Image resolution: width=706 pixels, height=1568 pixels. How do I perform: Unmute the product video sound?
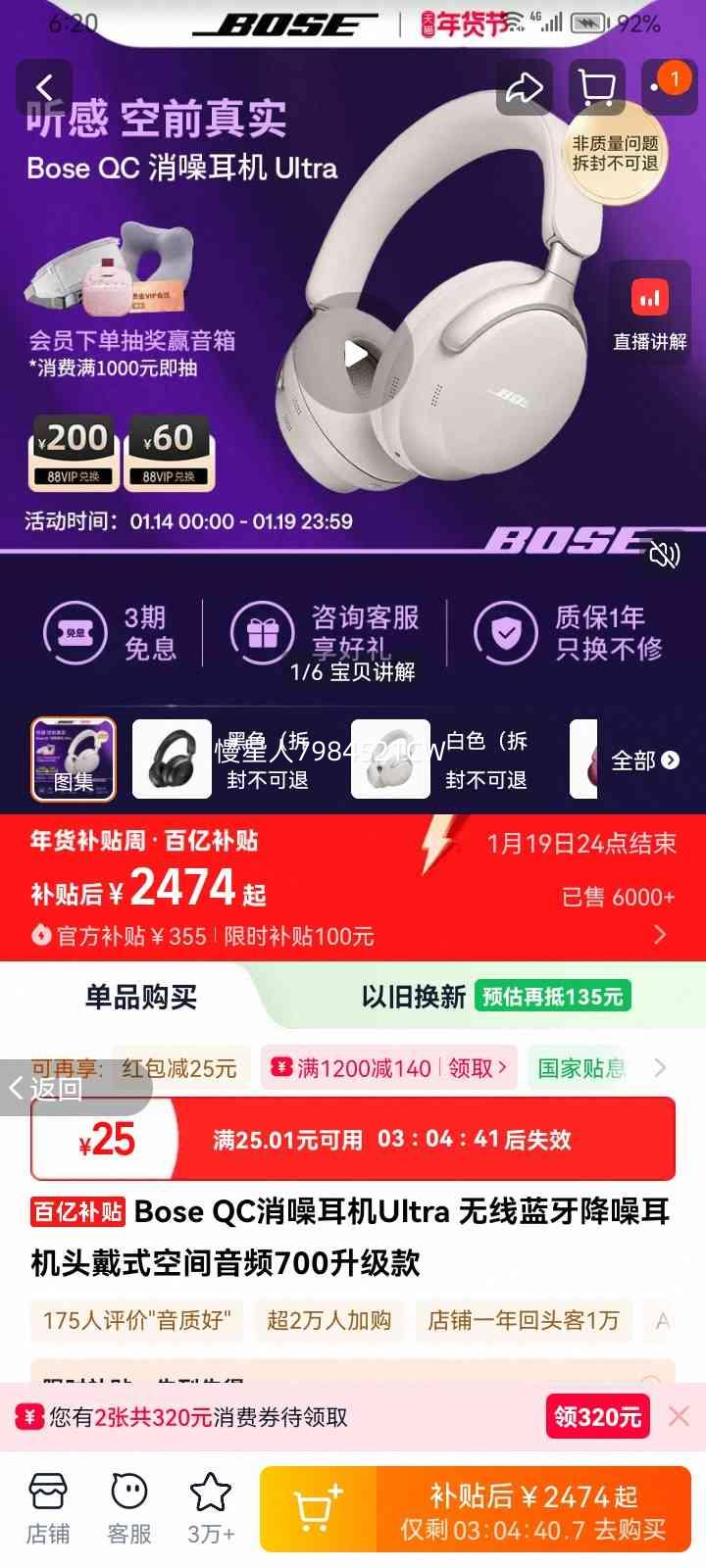[x=664, y=555]
